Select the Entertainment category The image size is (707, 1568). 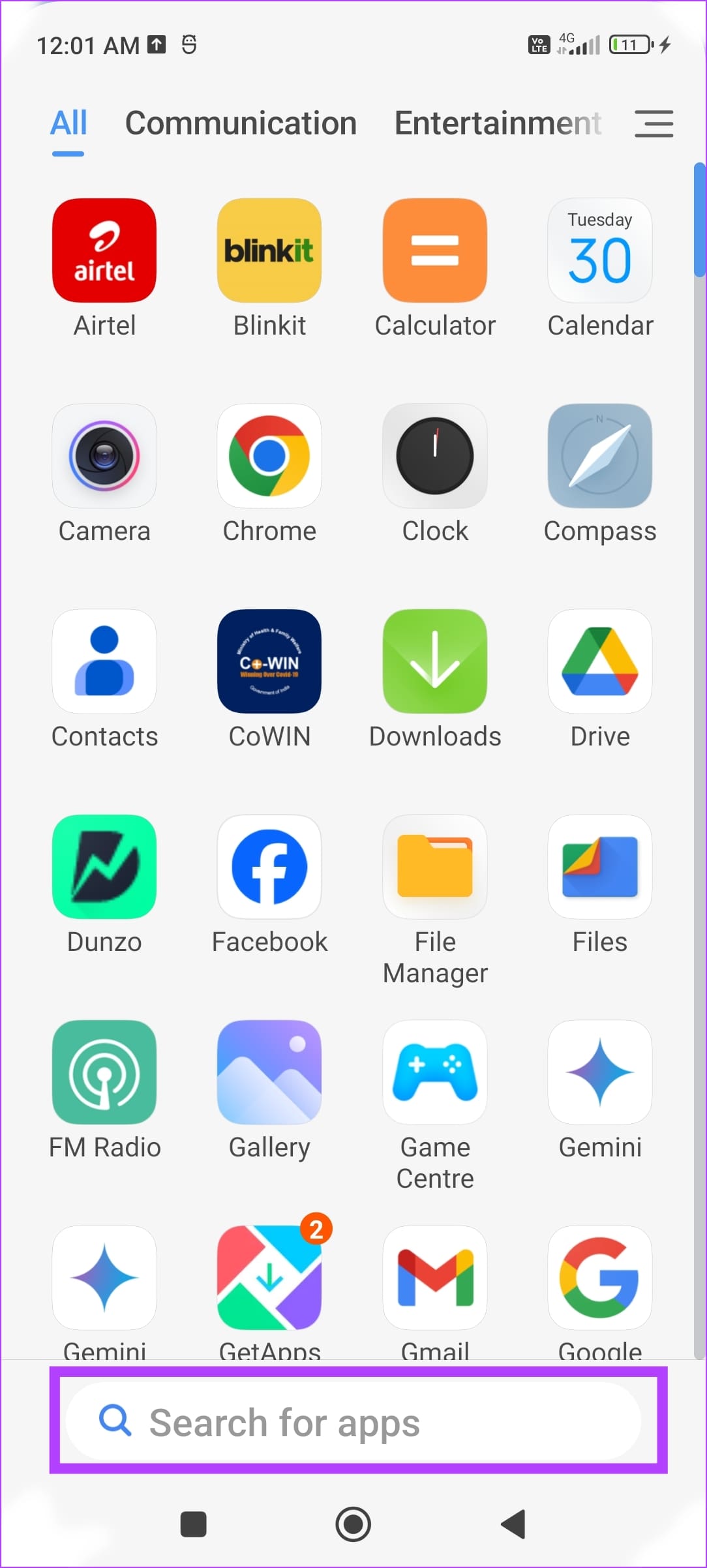pos(497,123)
